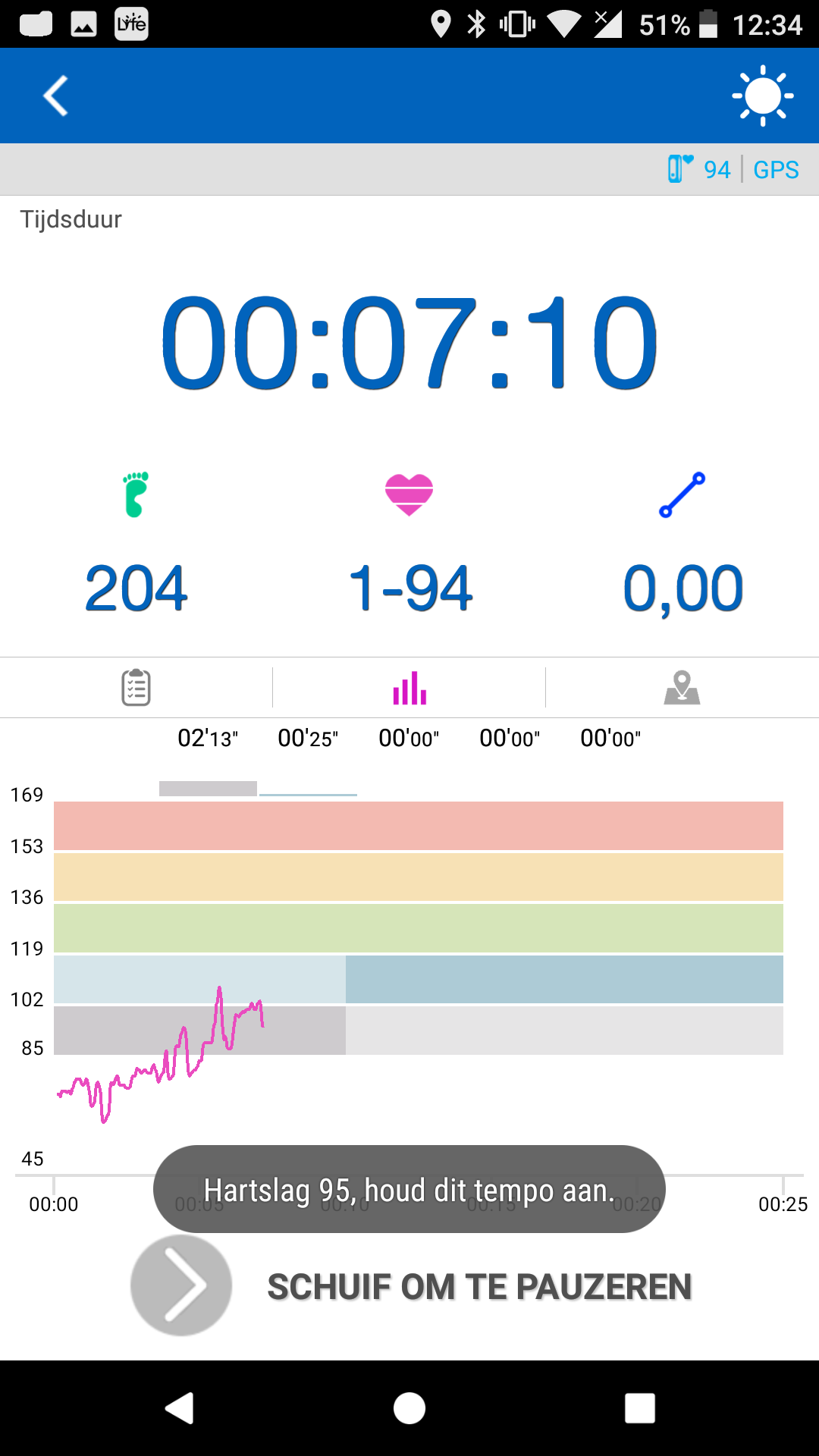Open the recent apps overview
The image size is (819, 1456).
(x=640, y=1408)
